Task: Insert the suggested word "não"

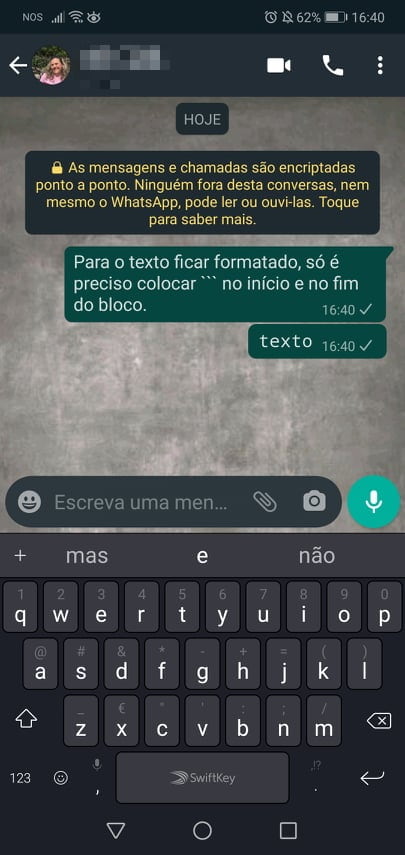Action: pyautogui.click(x=317, y=556)
